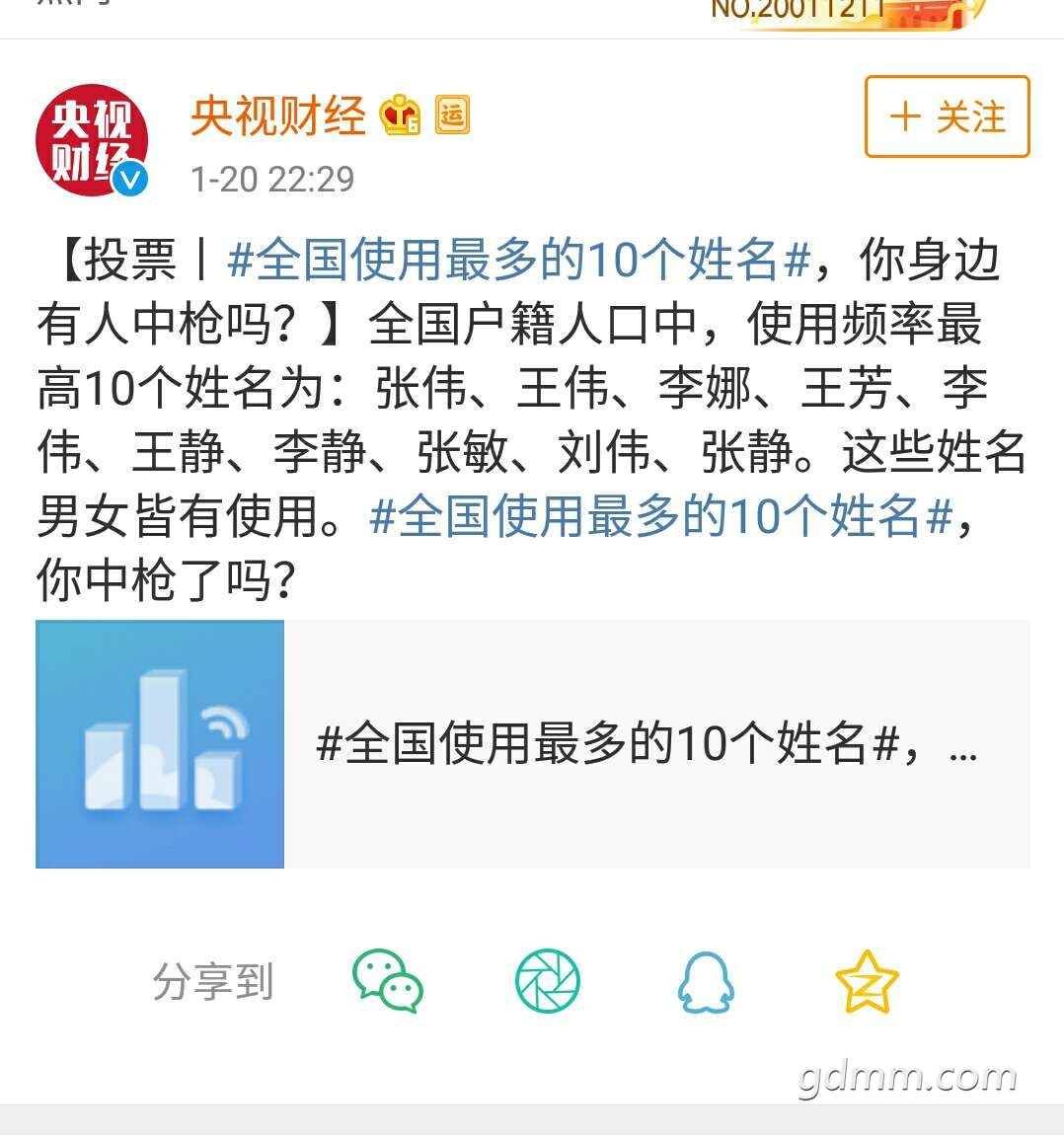Open the 央视财经 account name

point(278,116)
